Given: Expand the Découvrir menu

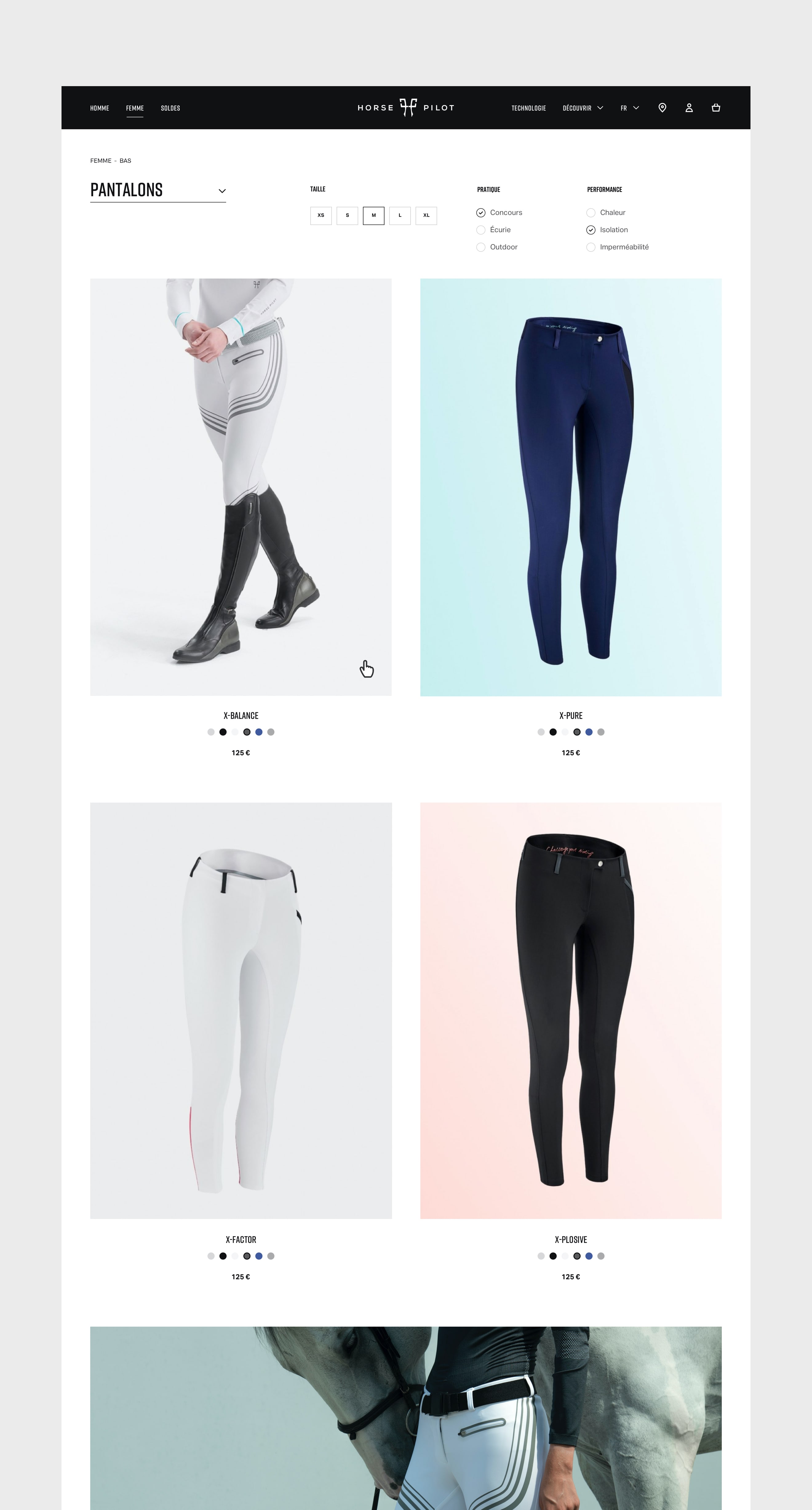Looking at the screenshot, I should tap(582, 108).
